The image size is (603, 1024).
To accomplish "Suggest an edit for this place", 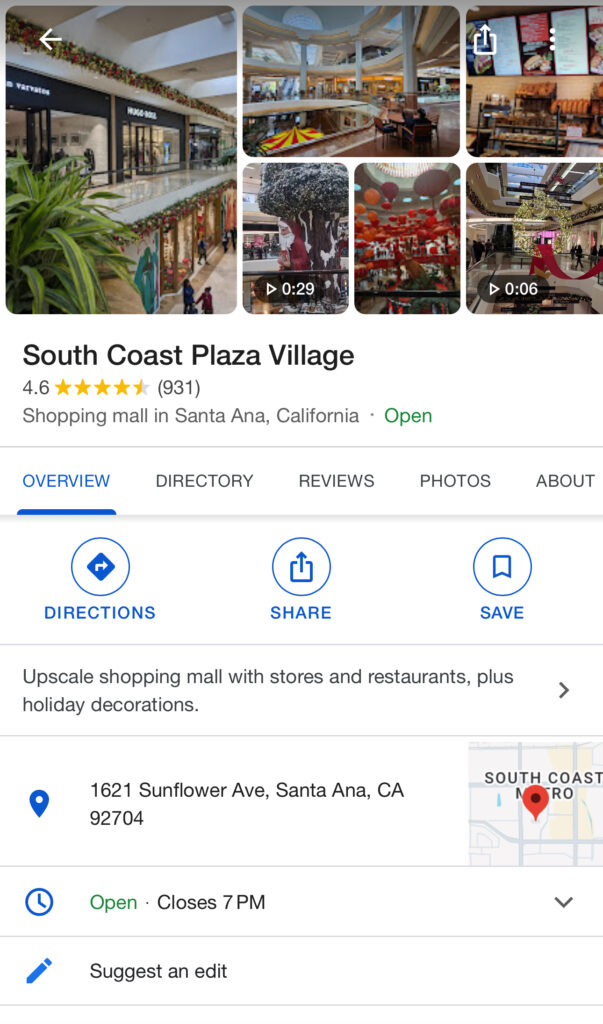I will click(158, 971).
